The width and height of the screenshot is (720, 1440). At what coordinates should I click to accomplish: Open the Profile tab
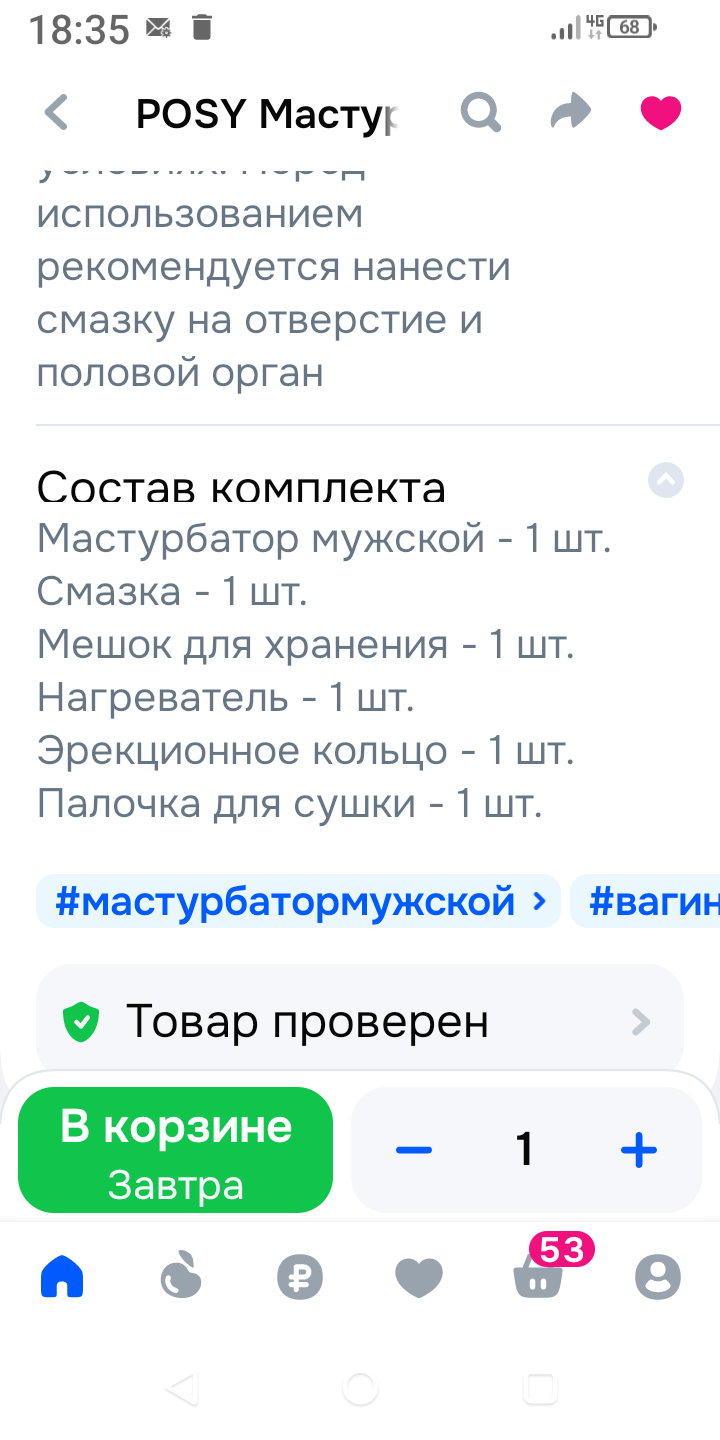[x=658, y=1277]
